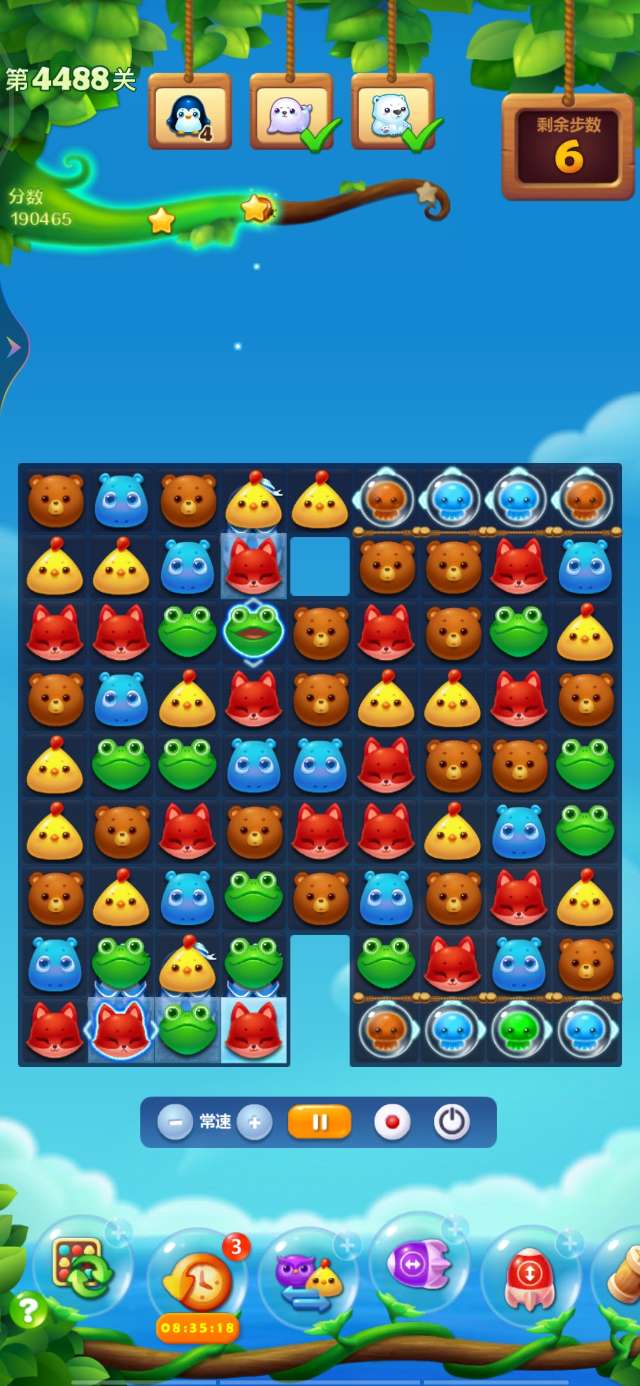This screenshot has height=1386, width=640.
Task: Tap the glowing green frog tile
Action: click(253, 631)
